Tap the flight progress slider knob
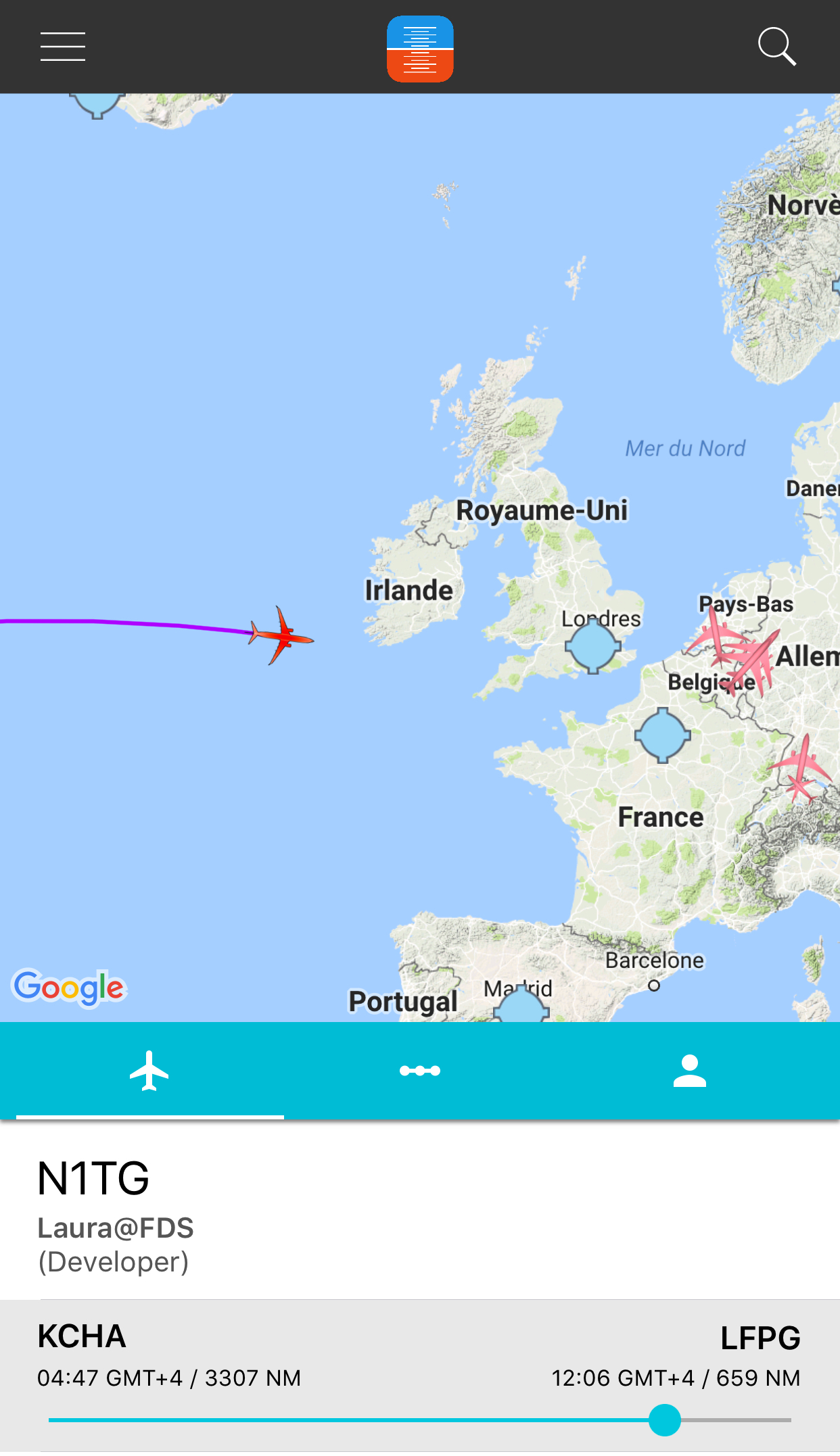The width and height of the screenshot is (840, 1456). 664,1419
